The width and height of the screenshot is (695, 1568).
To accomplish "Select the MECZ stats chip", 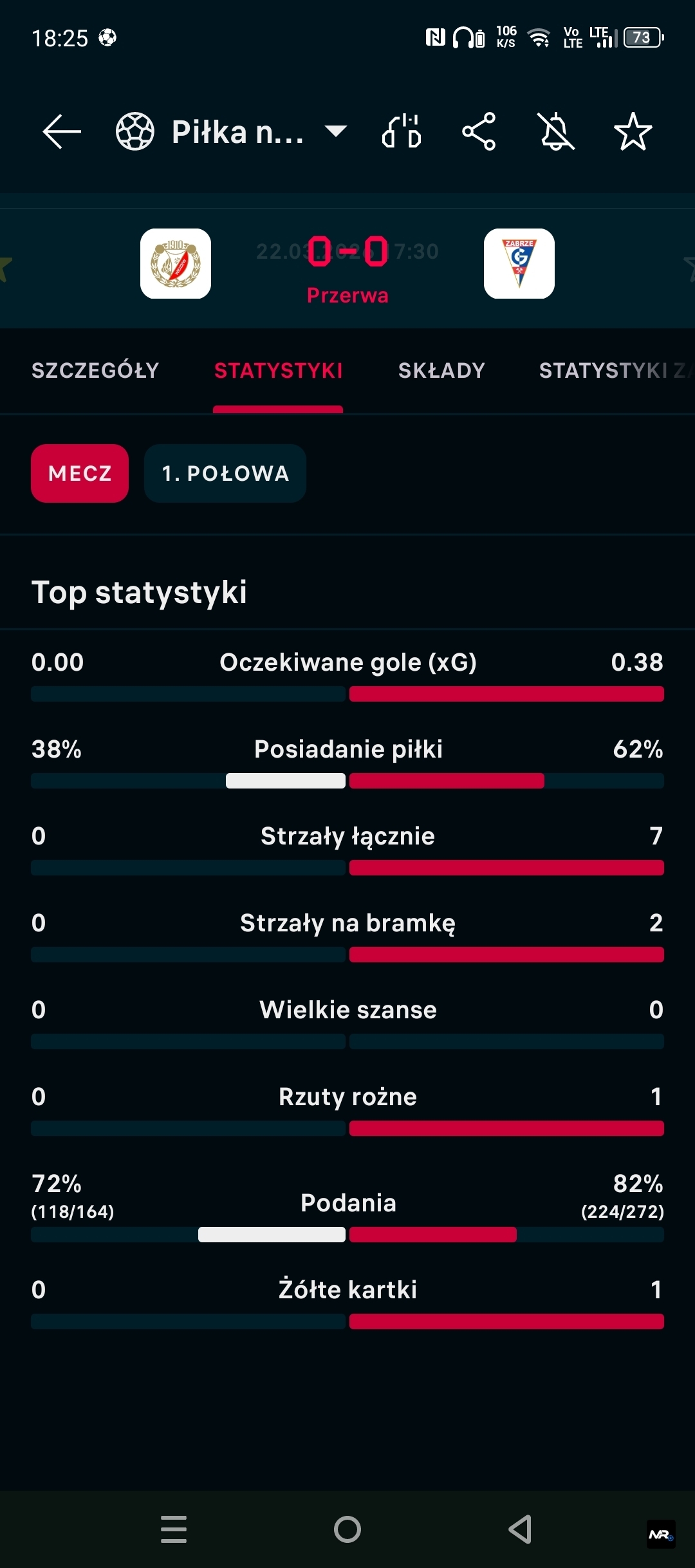I will (x=80, y=474).
